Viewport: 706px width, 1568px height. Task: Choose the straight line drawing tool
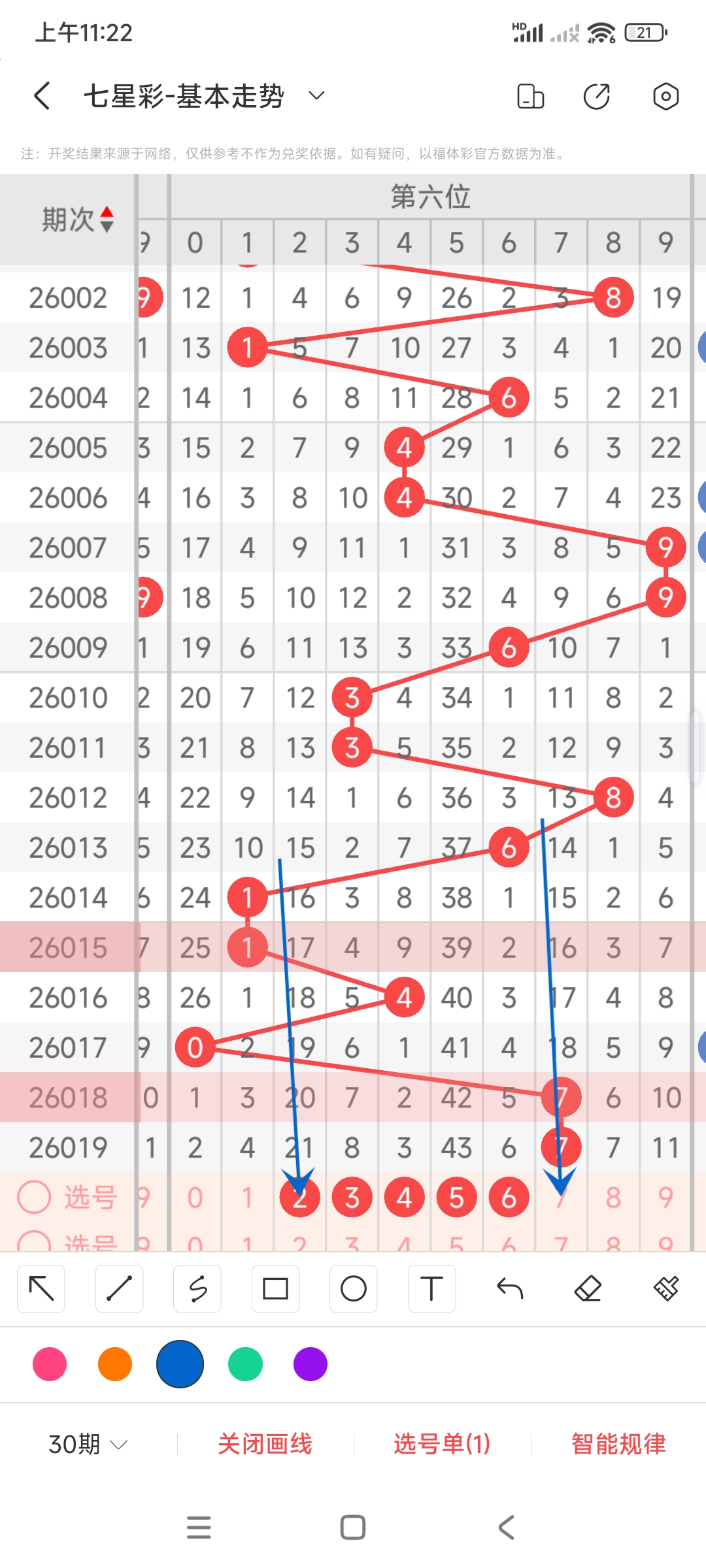119,1289
